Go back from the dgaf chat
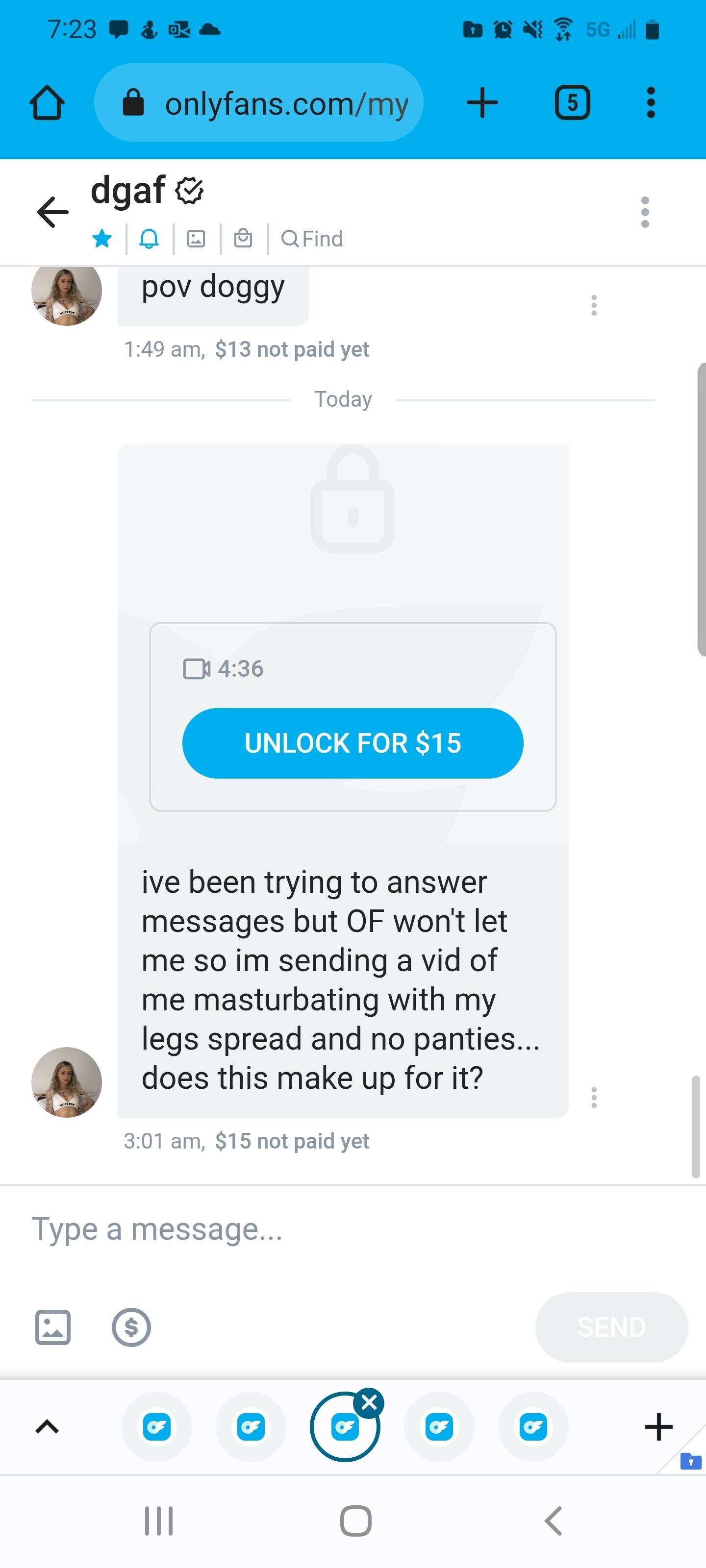 pyautogui.click(x=52, y=212)
